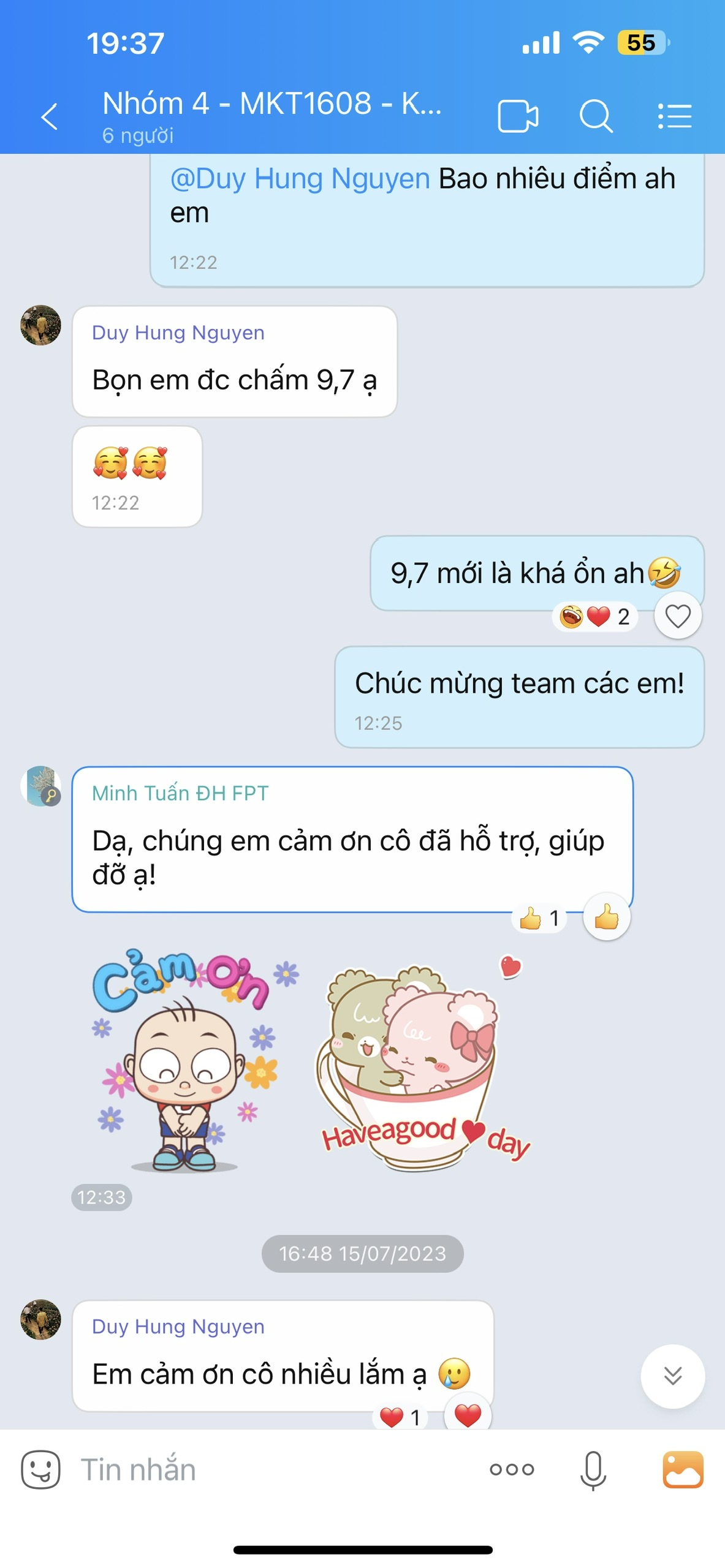The width and height of the screenshot is (725, 1568).
Task: Open Minh Tuấn ĐH FPT's avatar
Action: coord(40,786)
